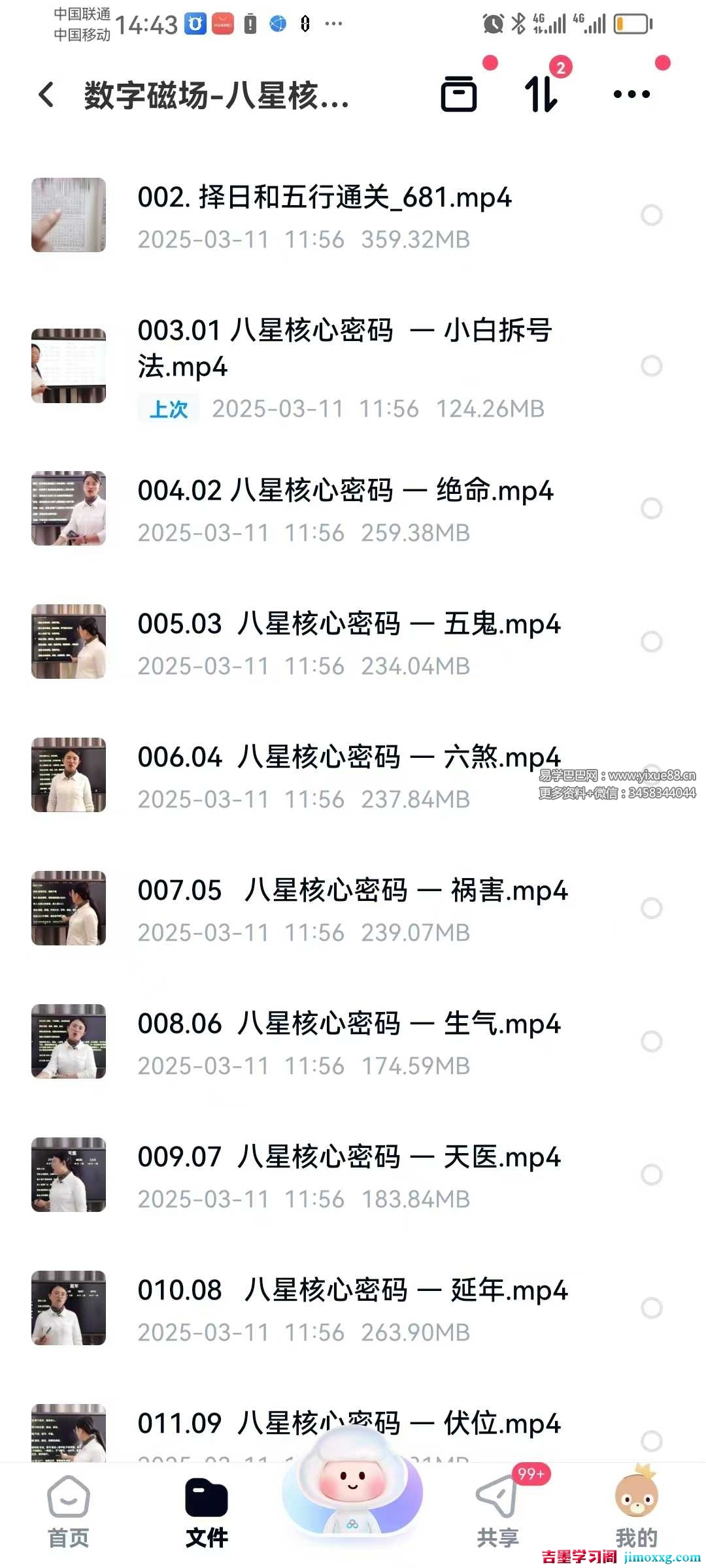Open the box icon in the top bar
The image size is (706, 1568).
coord(458,94)
